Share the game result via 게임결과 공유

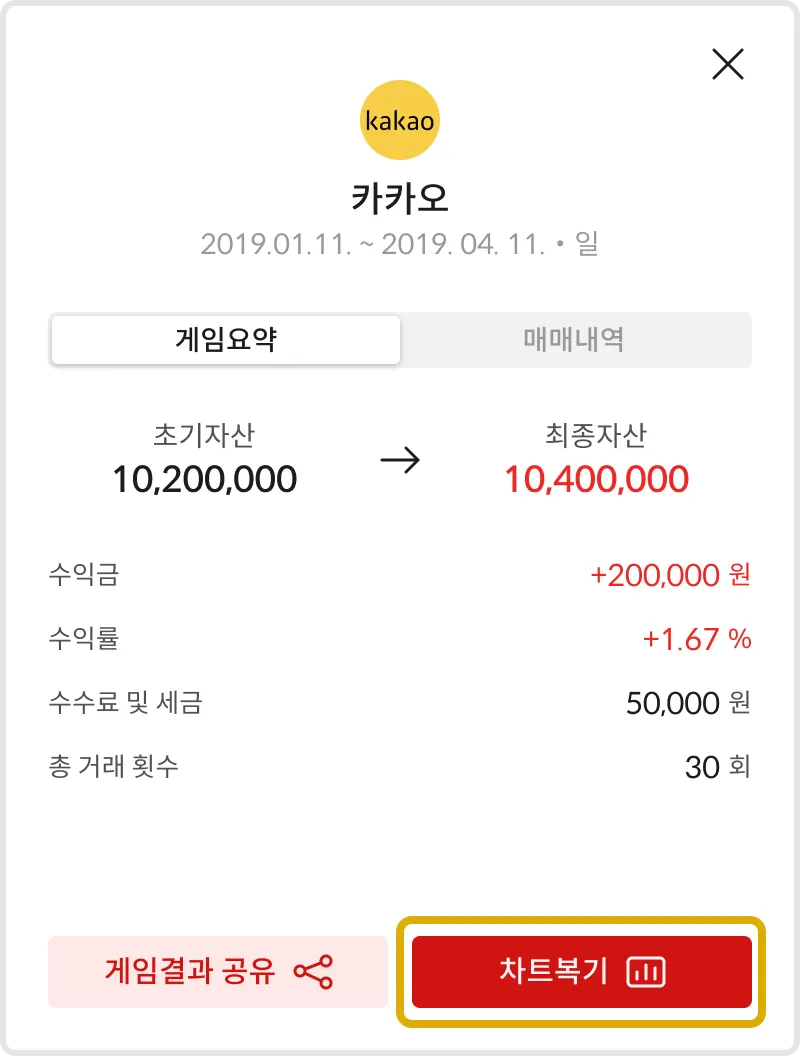click(x=217, y=972)
